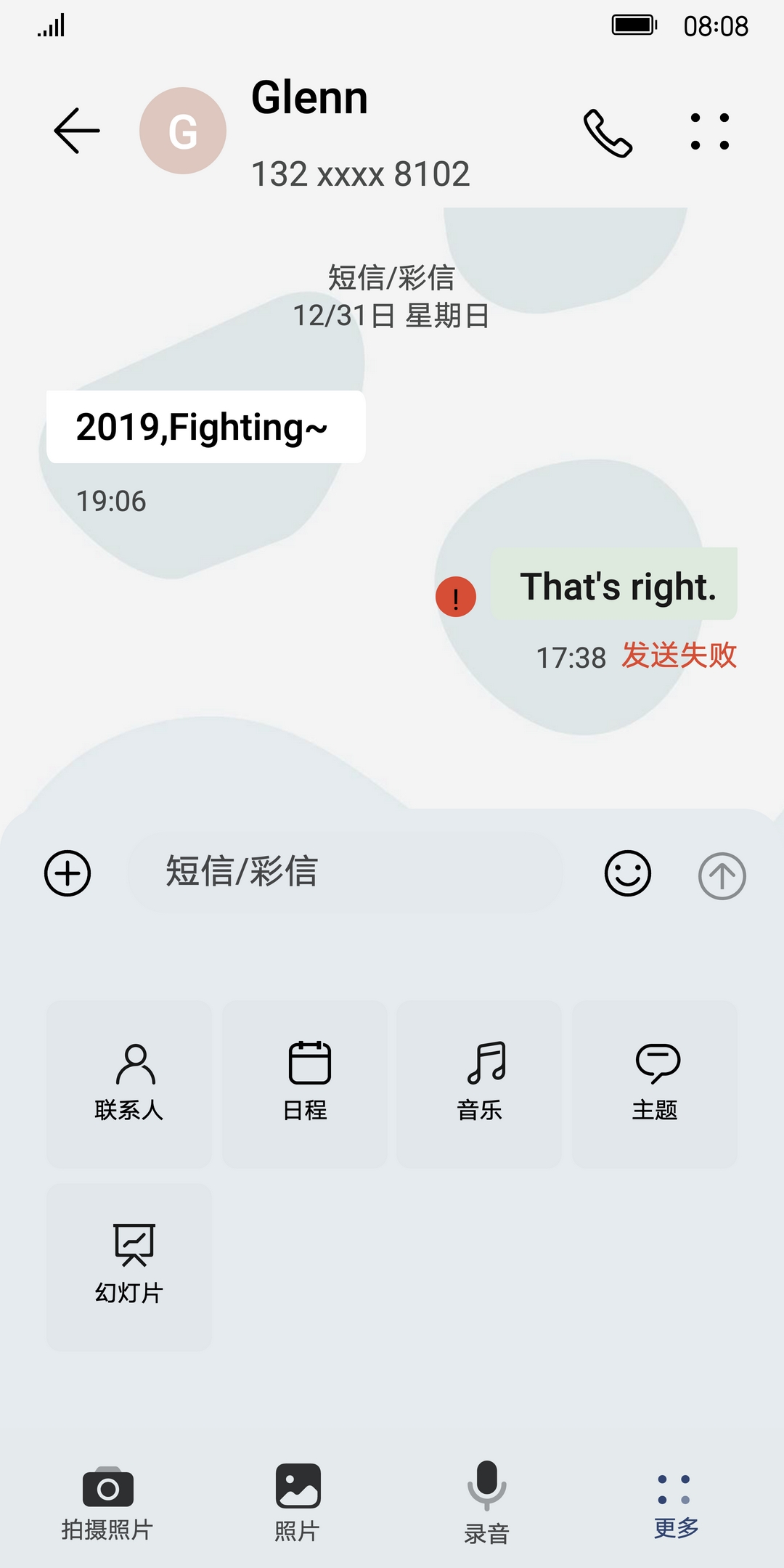Tap the red failed-send alert icon
784x1568 pixels.
(456, 597)
